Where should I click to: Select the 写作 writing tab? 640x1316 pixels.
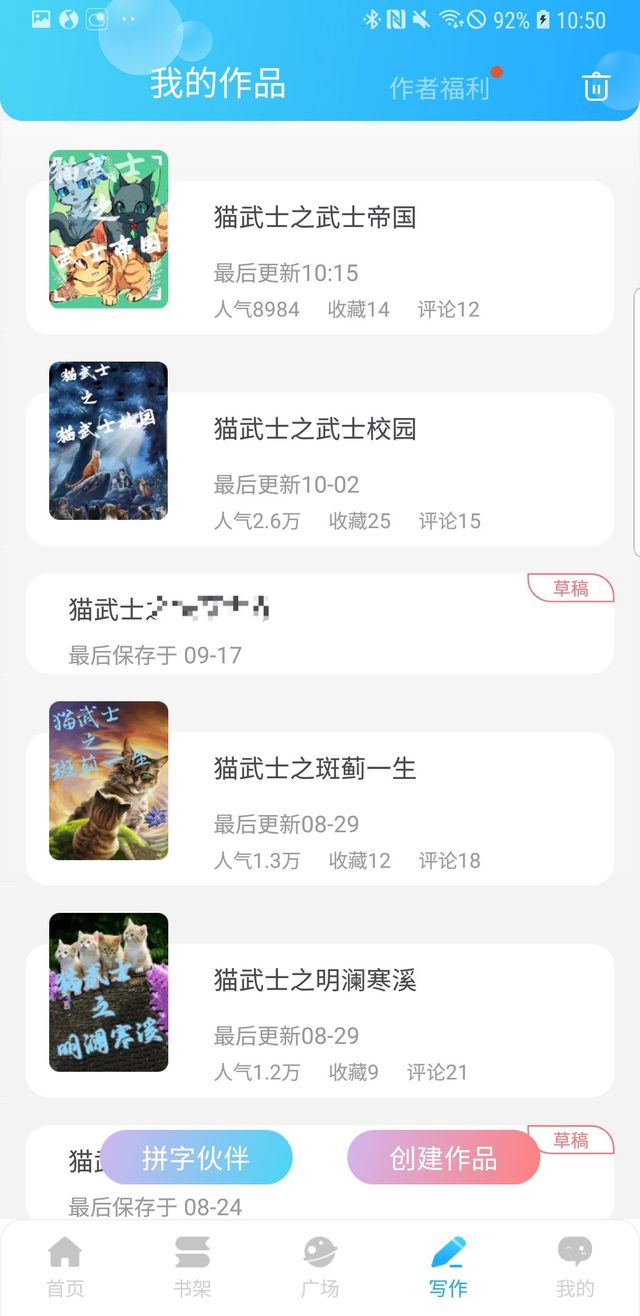click(x=448, y=1266)
